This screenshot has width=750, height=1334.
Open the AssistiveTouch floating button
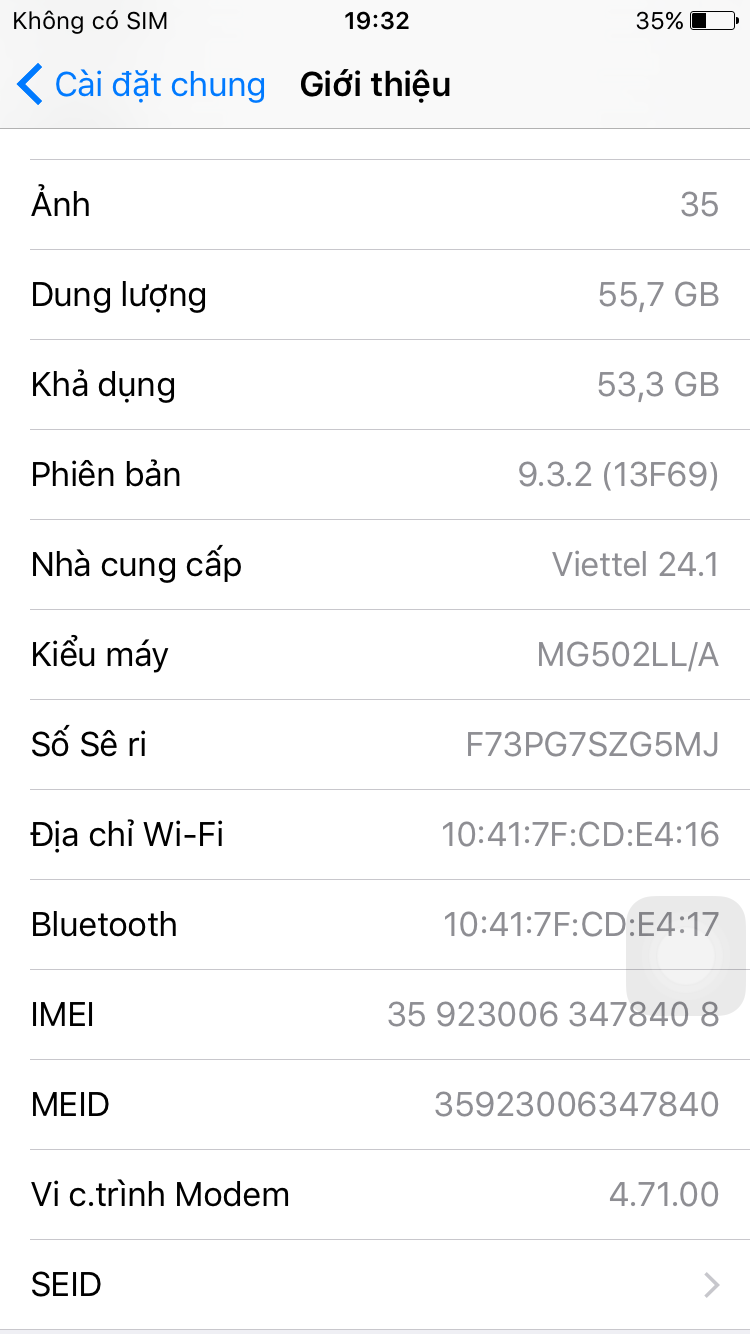(686, 956)
